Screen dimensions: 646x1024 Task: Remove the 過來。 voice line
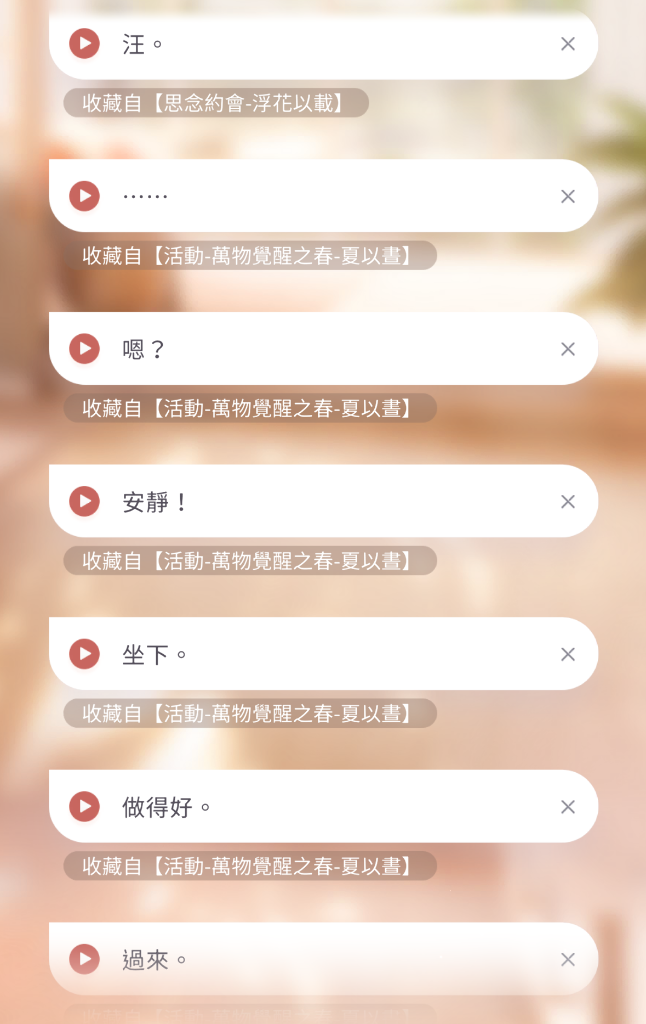[568, 959]
